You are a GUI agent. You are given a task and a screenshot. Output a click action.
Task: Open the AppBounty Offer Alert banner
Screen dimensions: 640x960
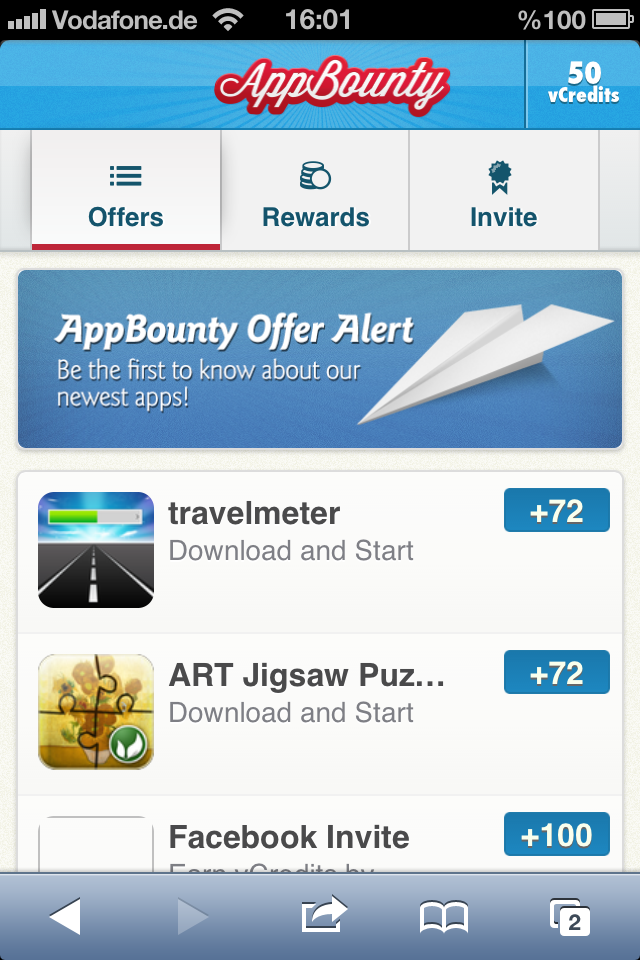320,359
